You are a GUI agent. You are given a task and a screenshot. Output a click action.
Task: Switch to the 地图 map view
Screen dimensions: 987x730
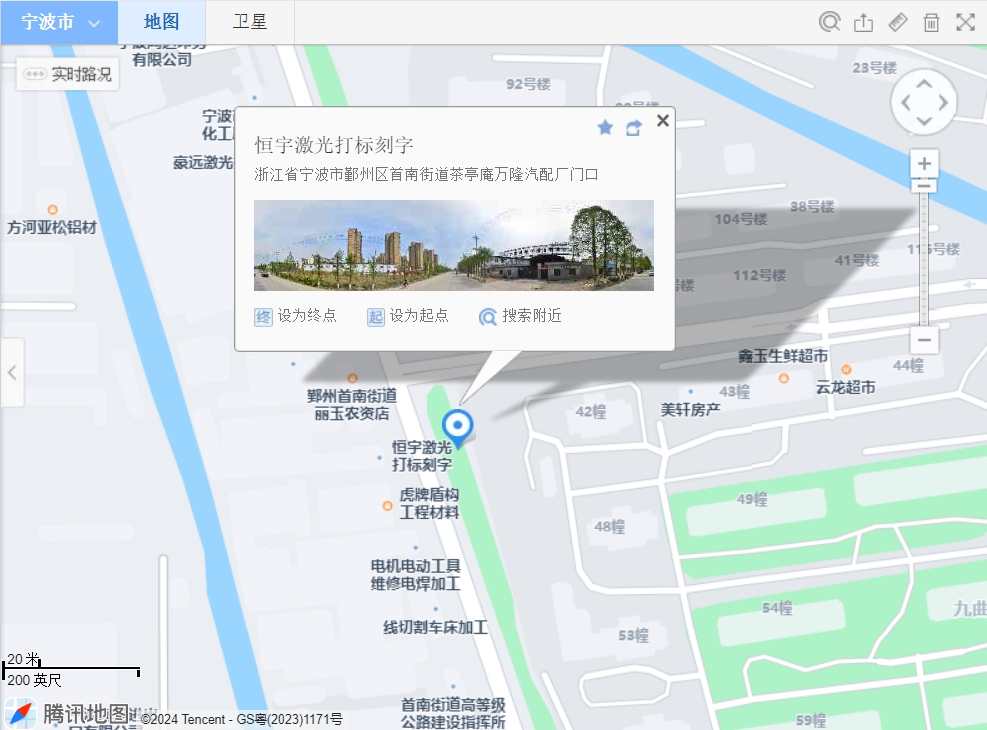161,22
